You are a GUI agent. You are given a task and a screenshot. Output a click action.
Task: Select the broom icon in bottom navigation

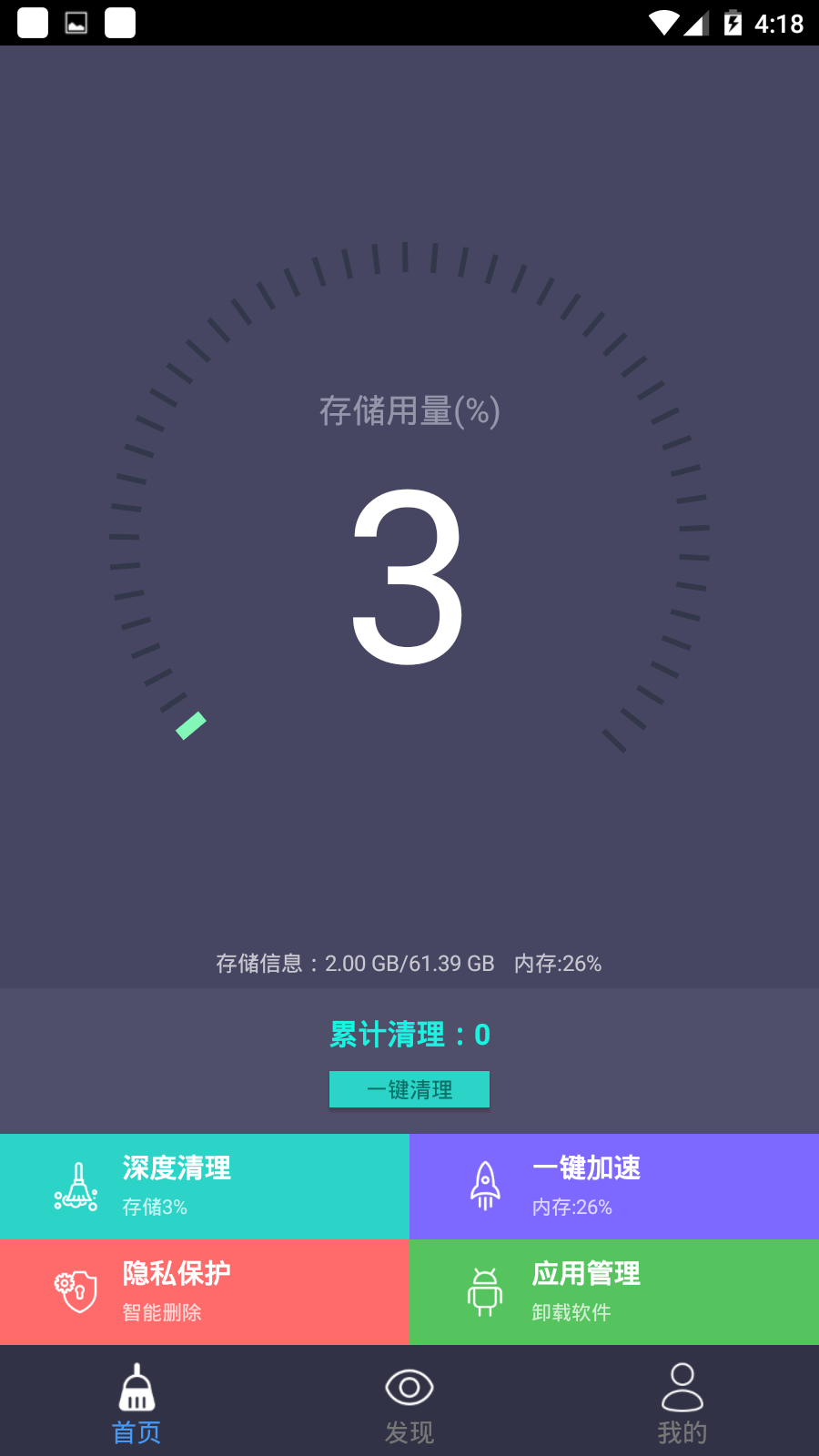pos(136,1385)
